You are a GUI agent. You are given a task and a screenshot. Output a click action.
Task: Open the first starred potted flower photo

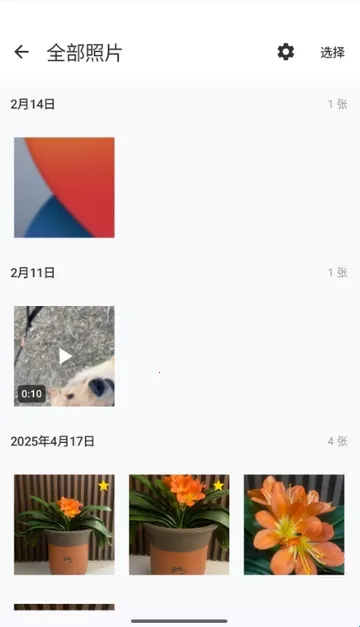point(64,525)
